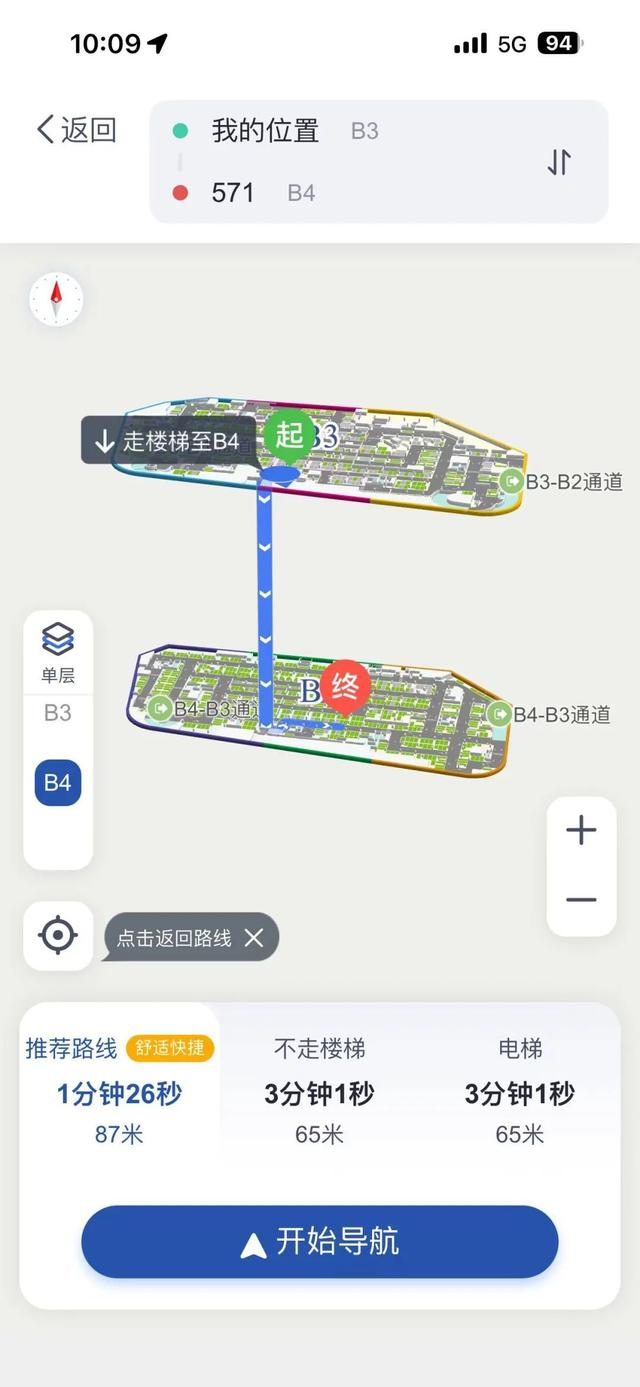This screenshot has height=1387, width=640.
Task: Zoom out of the map
Action: [x=581, y=900]
